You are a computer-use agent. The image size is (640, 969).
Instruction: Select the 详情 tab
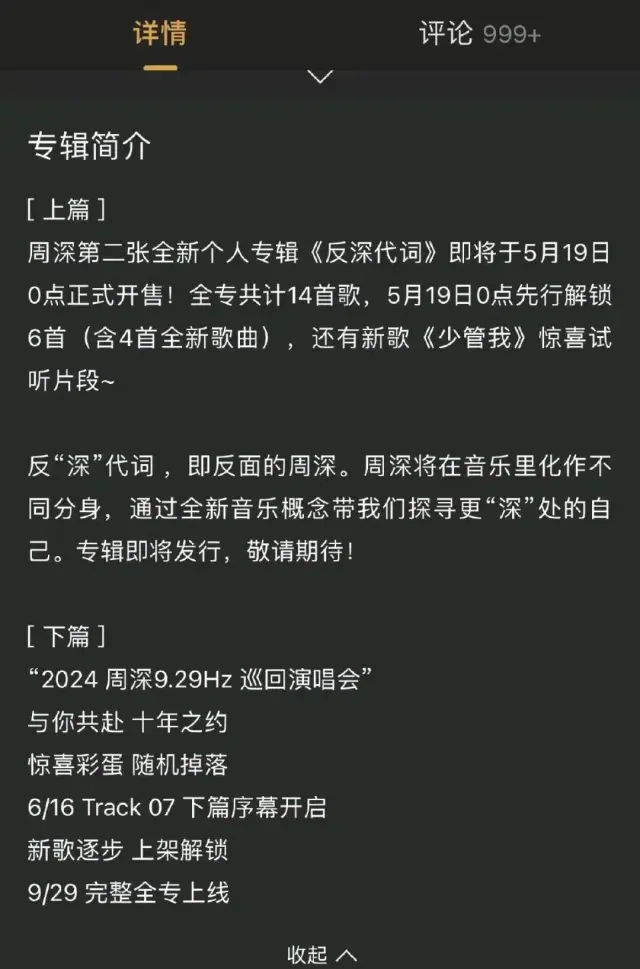(160, 34)
